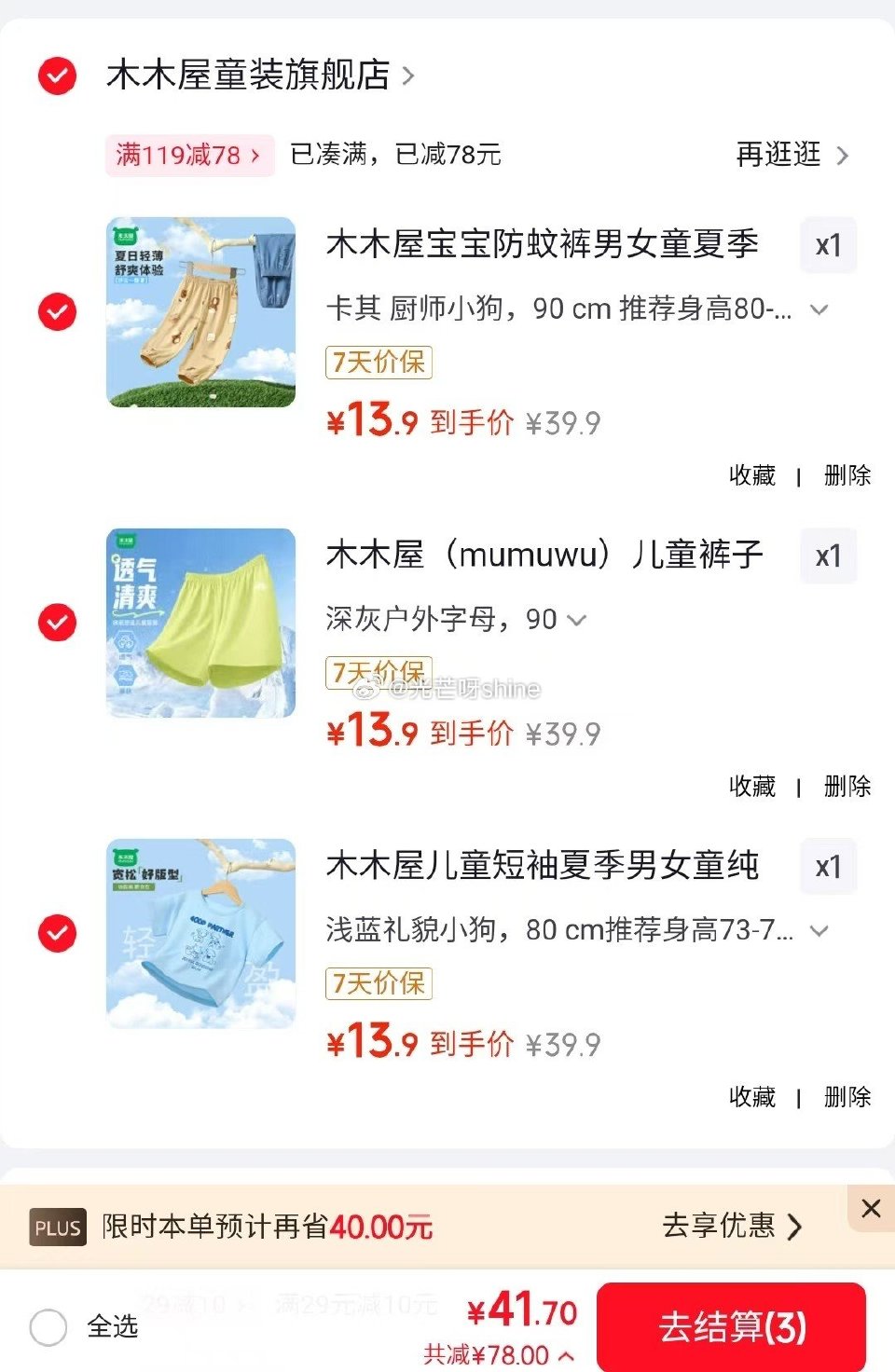Close the PLUS promotion banner
The height and width of the screenshot is (1372, 895).
click(872, 1209)
